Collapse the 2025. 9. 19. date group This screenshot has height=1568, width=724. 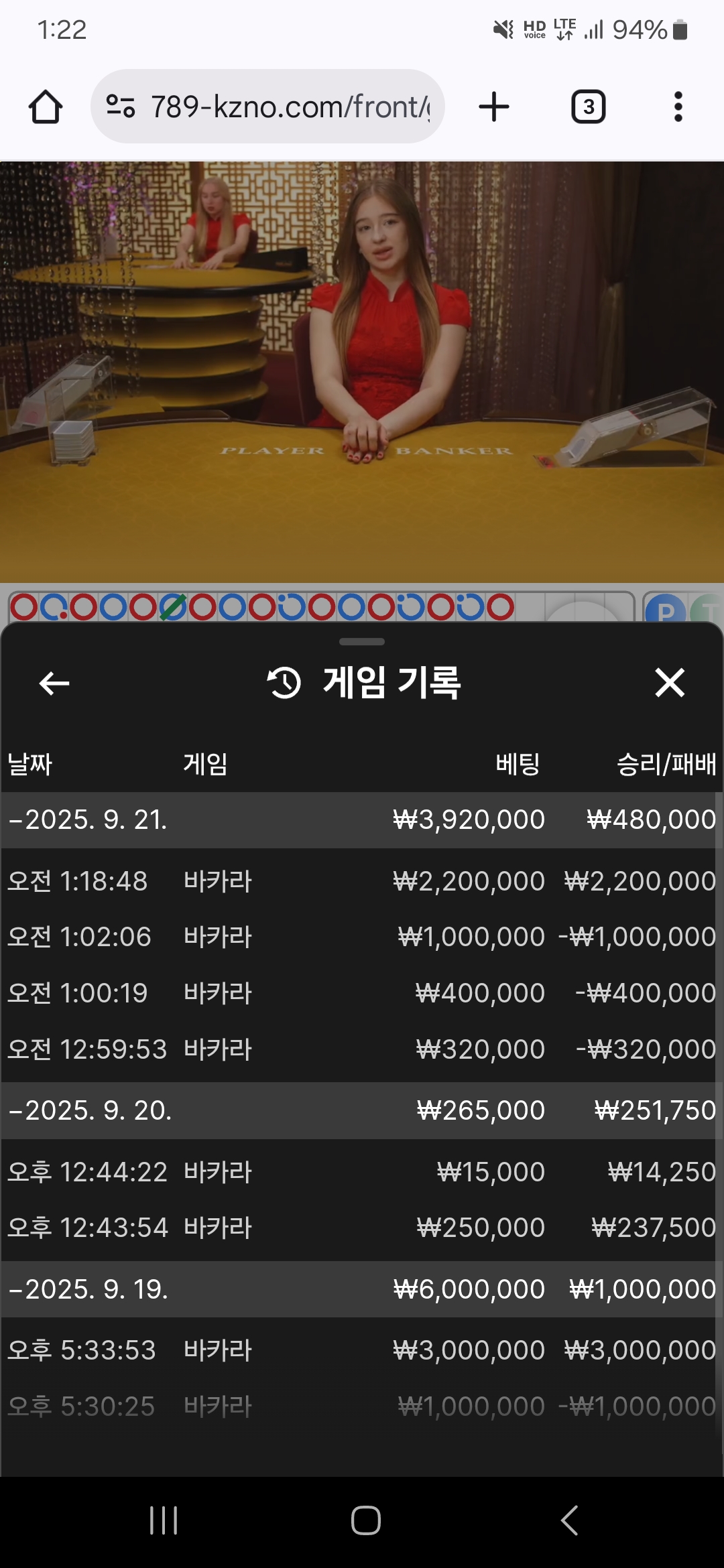[88, 1289]
